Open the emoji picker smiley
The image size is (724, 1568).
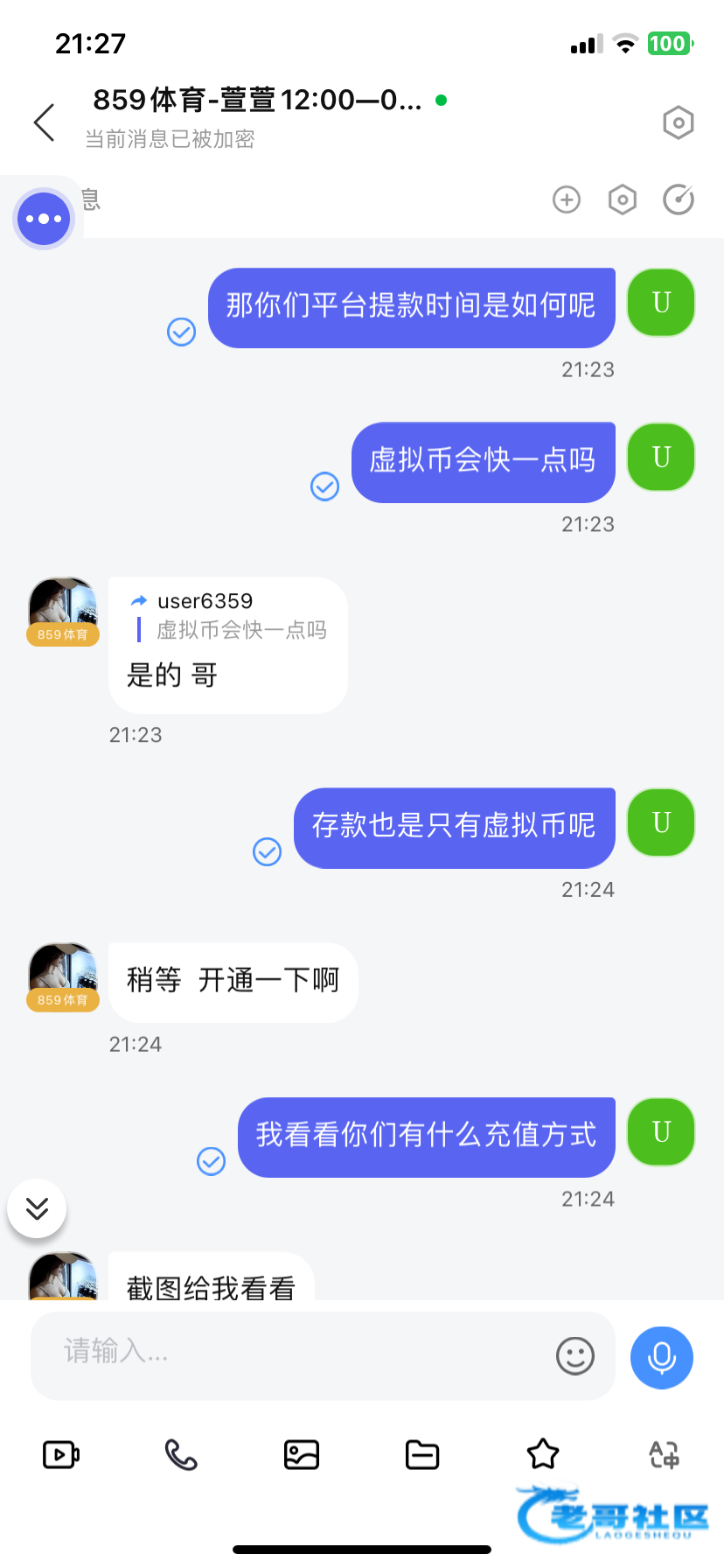(x=574, y=1356)
